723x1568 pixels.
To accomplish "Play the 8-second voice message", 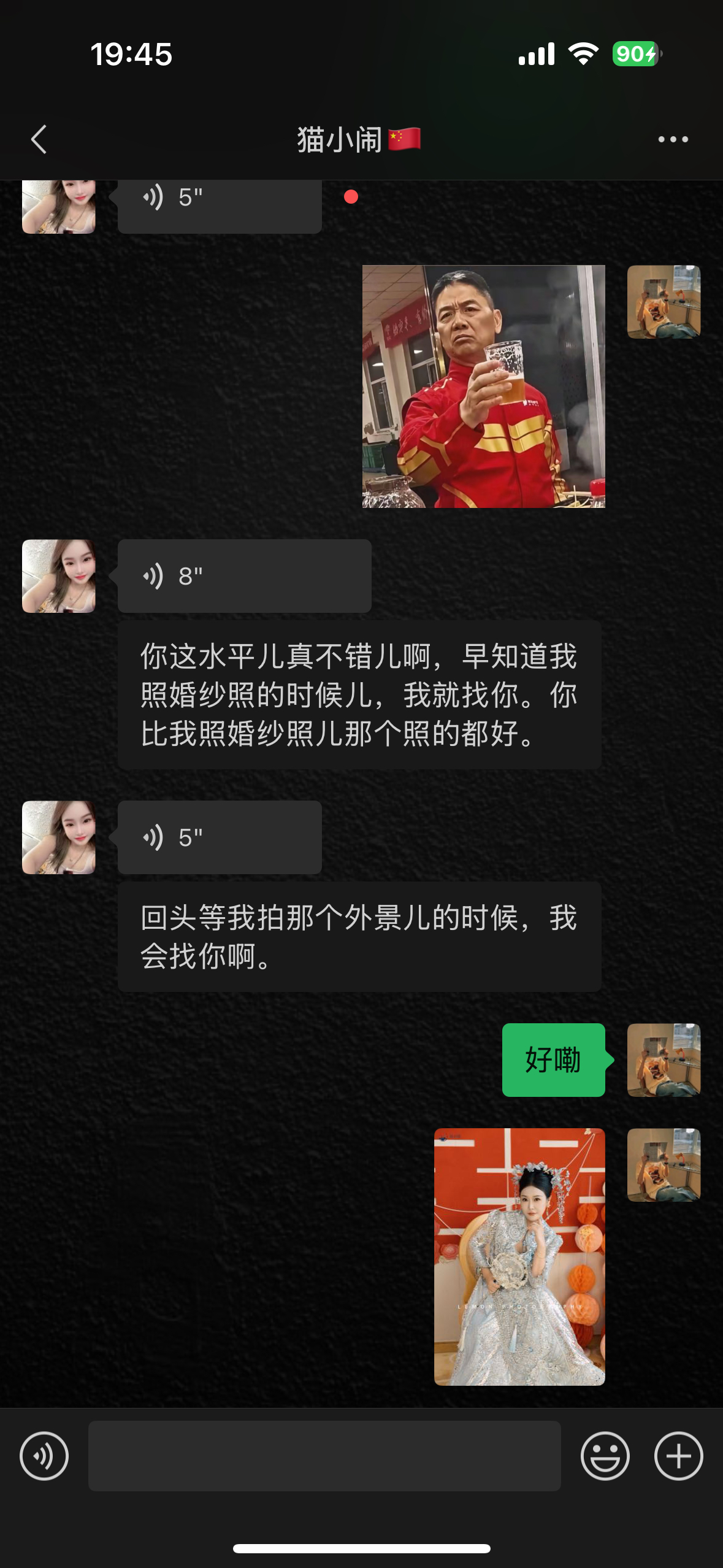I will [244, 576].
